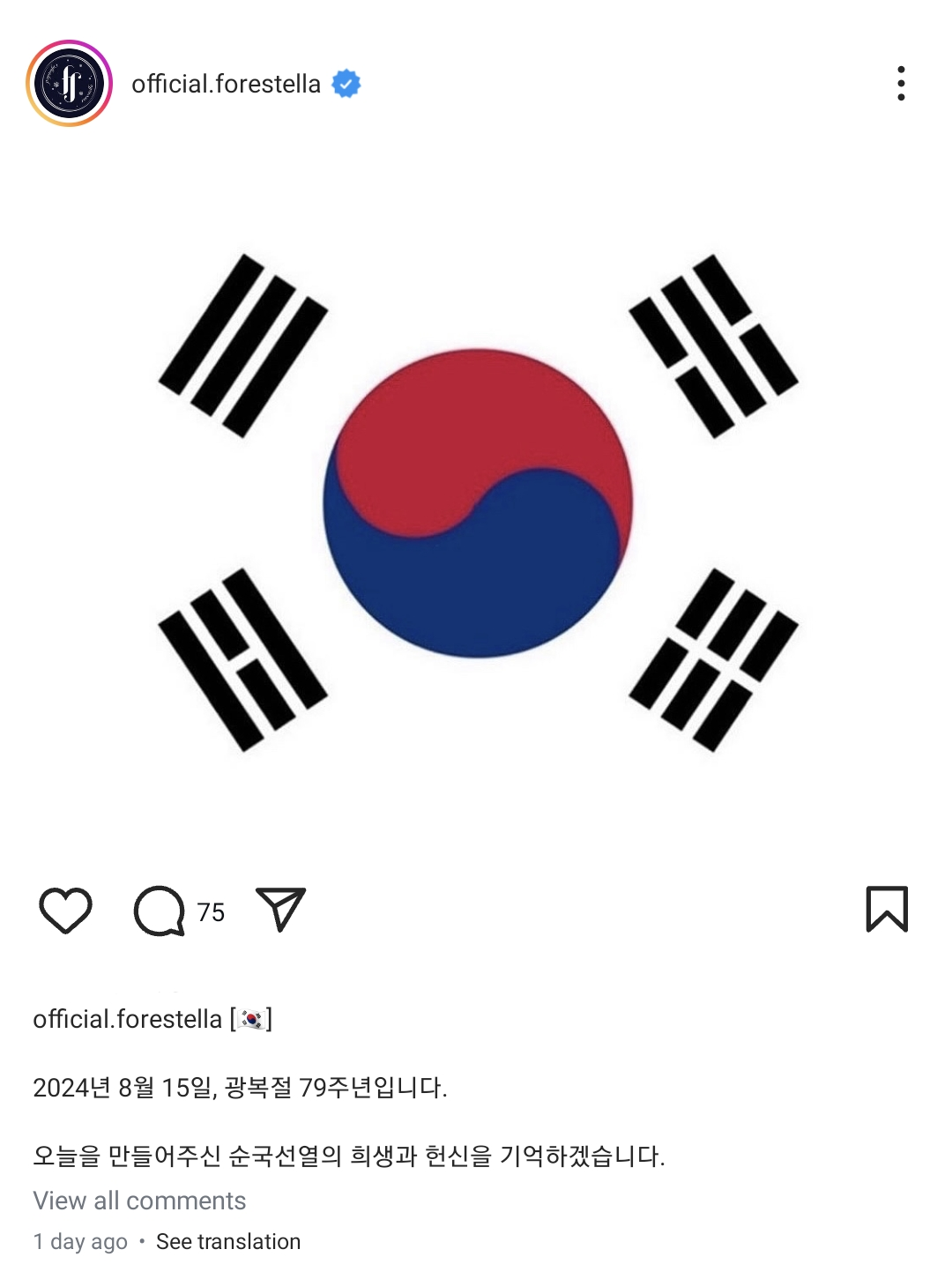Open the official.forestella username in the post header
952x1279 pixels.
coord(226,84)
